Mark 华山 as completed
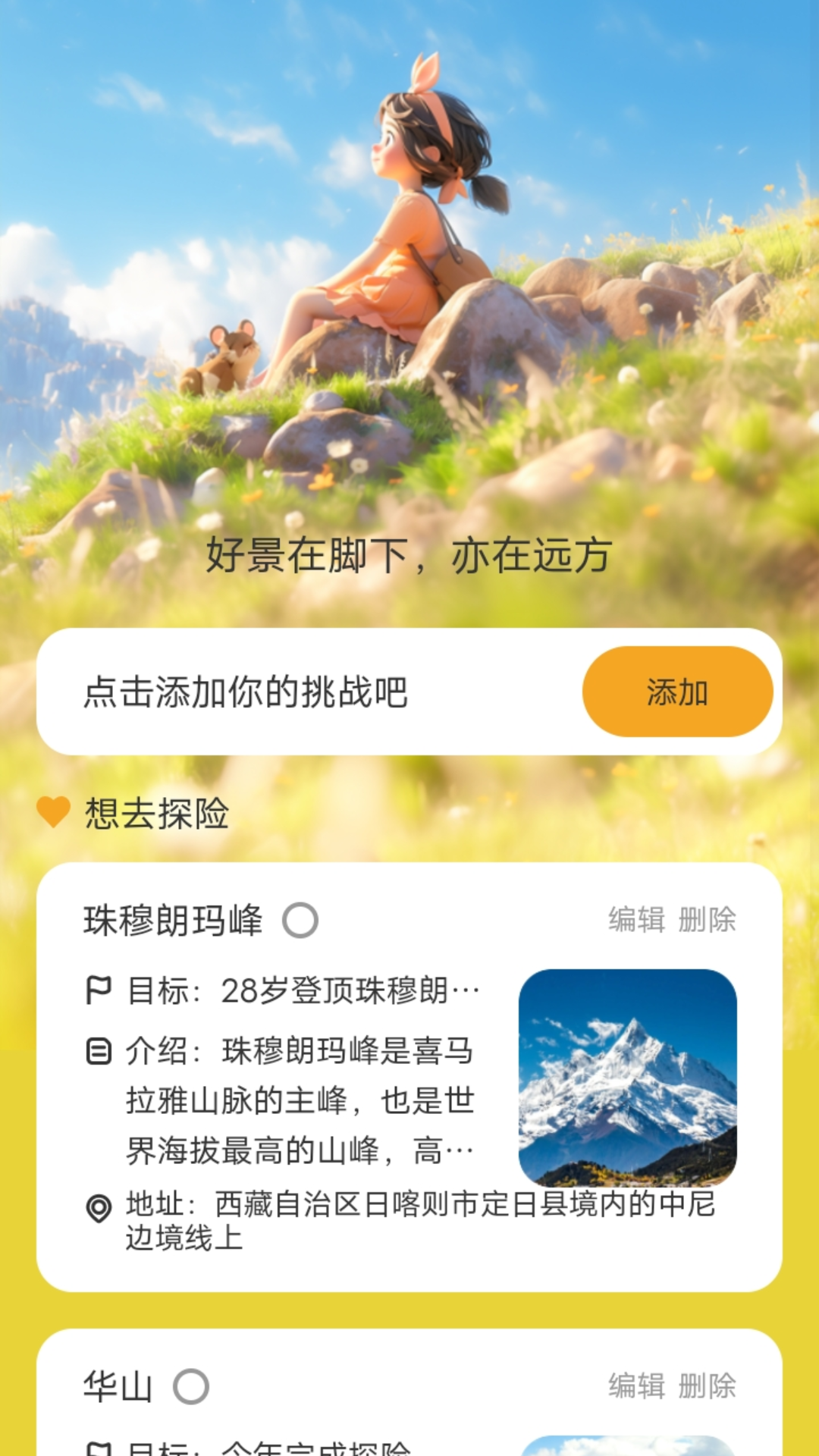Viewport: 819px width, 1456px height. tap(191, 1387)
